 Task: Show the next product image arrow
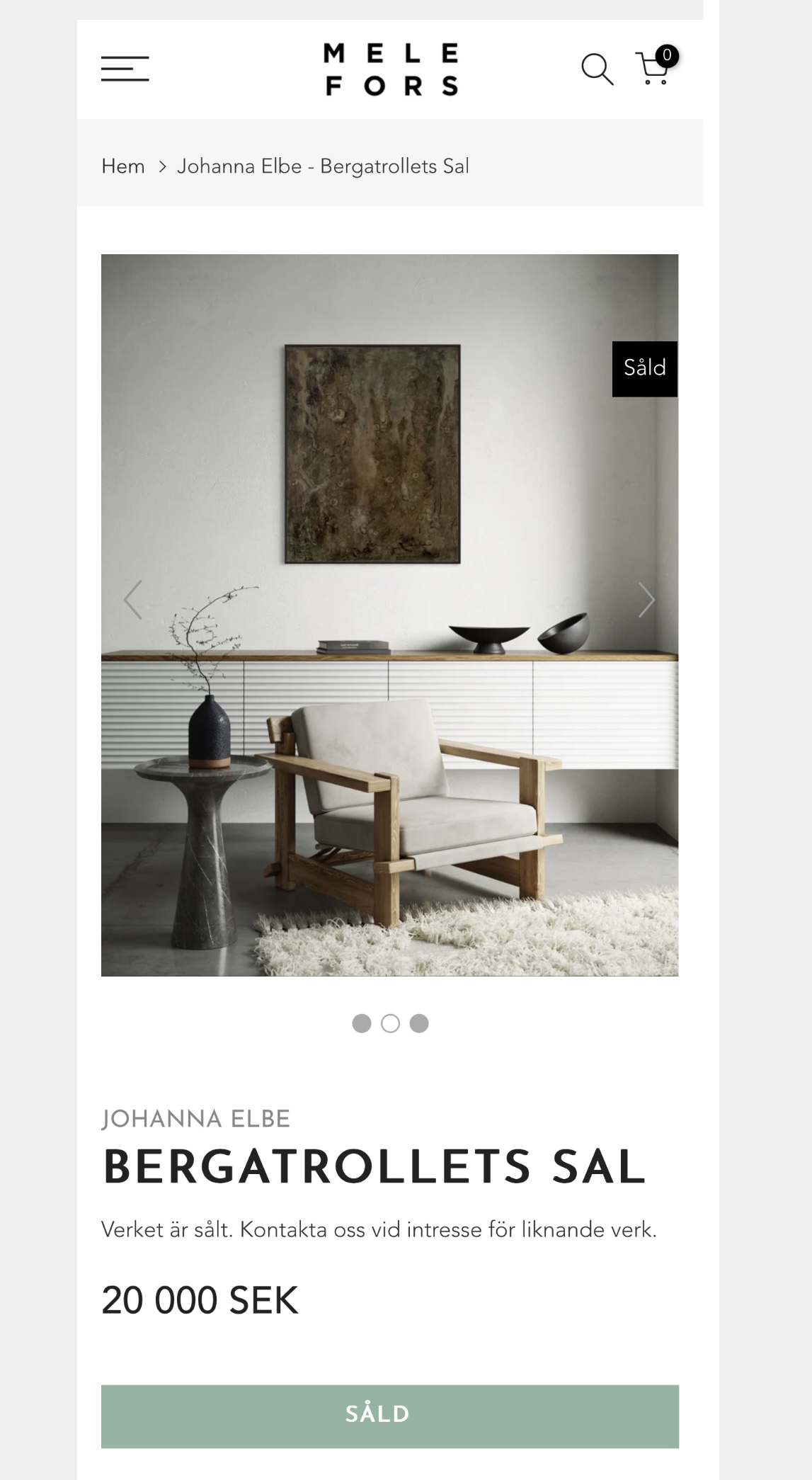coord(646,600)
